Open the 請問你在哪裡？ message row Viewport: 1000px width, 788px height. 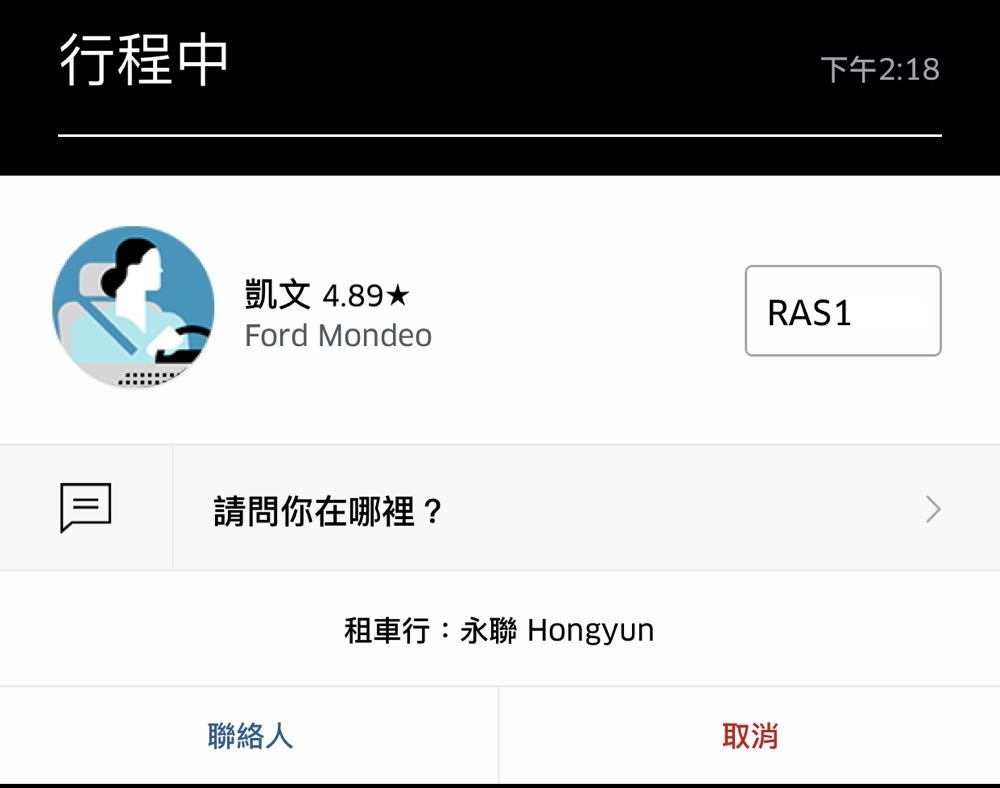560,511
